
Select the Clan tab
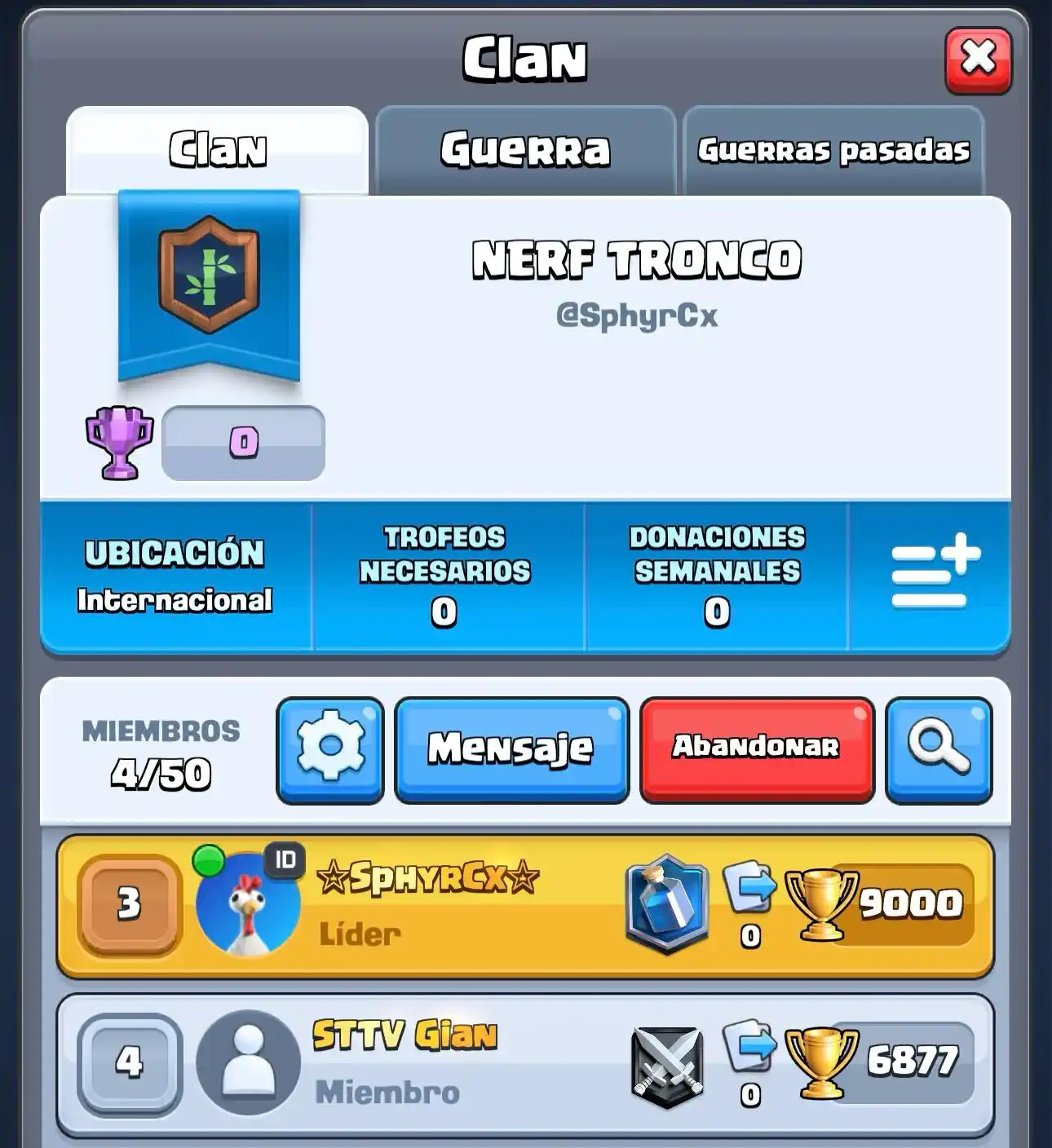pos(218,151)
